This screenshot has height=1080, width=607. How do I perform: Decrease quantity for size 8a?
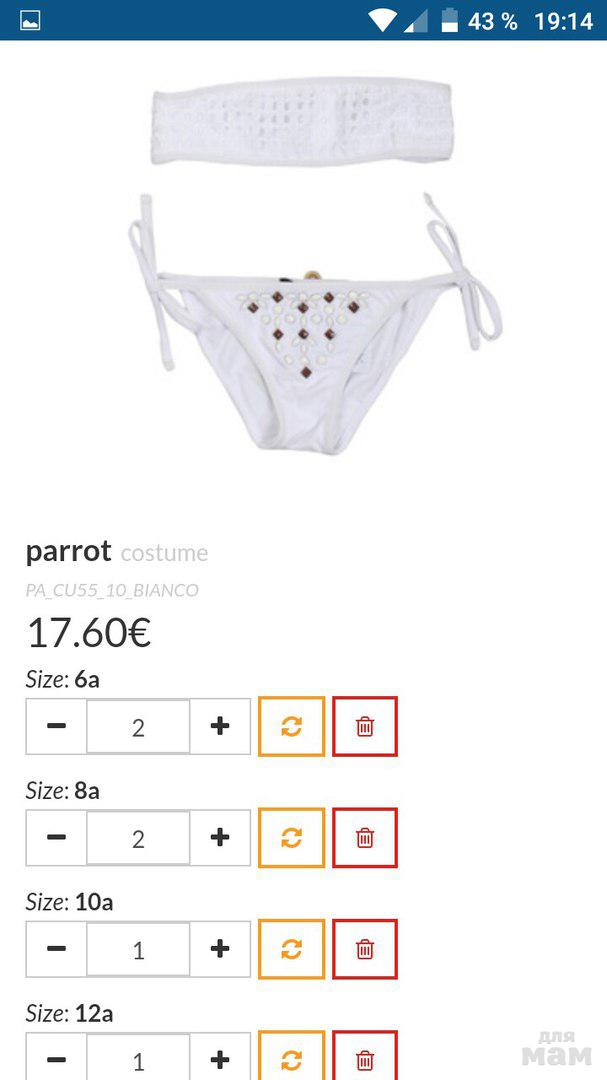pyautogui.click(x=57, y=838)
